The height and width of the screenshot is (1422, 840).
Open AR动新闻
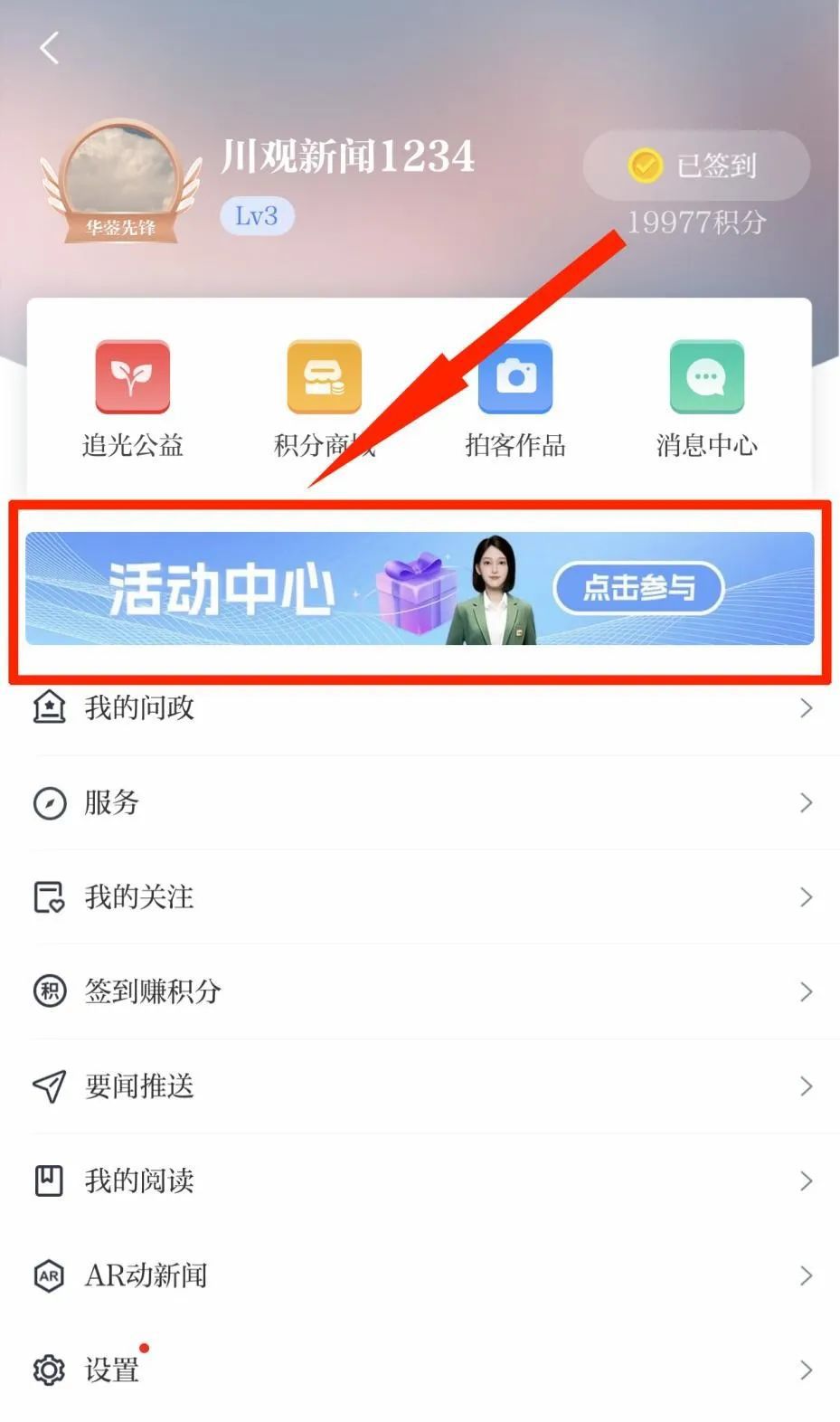420,1275
